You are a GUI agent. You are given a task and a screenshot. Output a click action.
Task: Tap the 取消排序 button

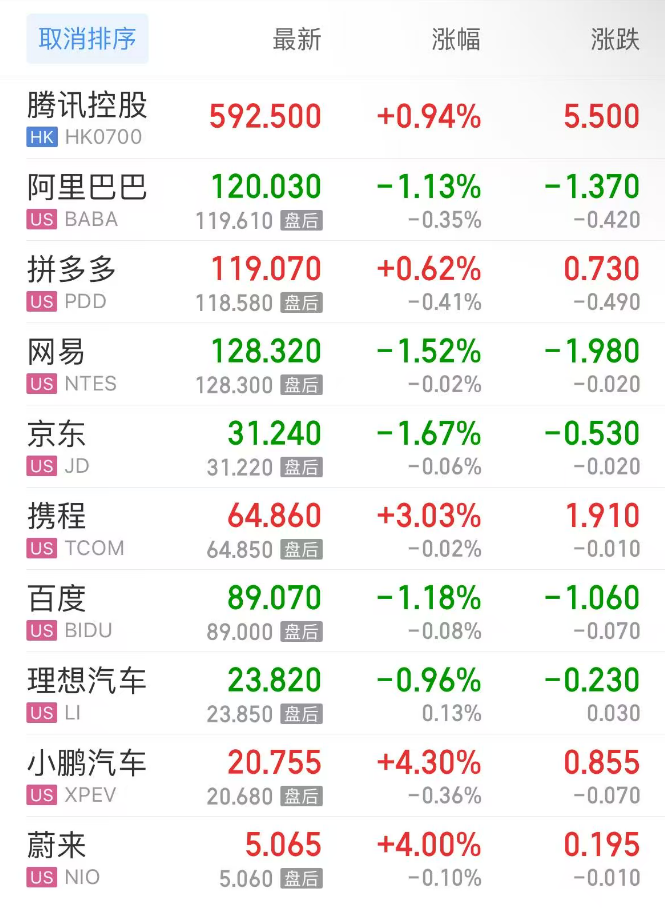click(87, 39)
